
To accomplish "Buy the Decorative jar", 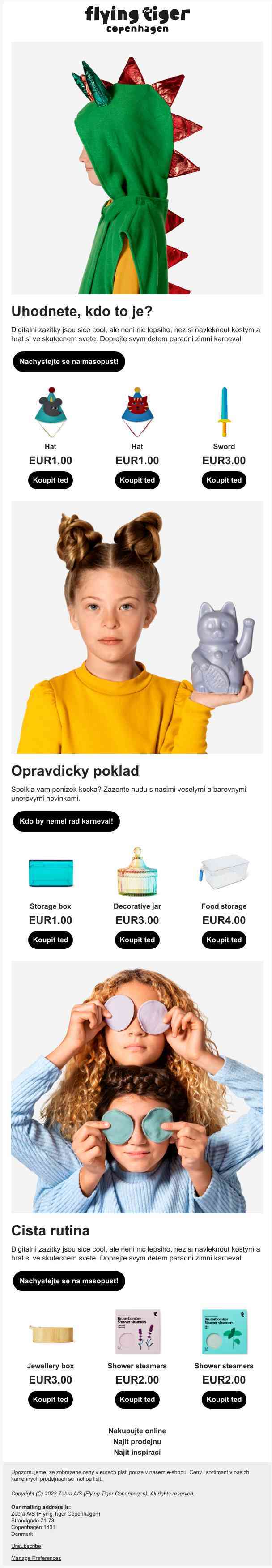I will pyautogui.click(x=137, y=940).
